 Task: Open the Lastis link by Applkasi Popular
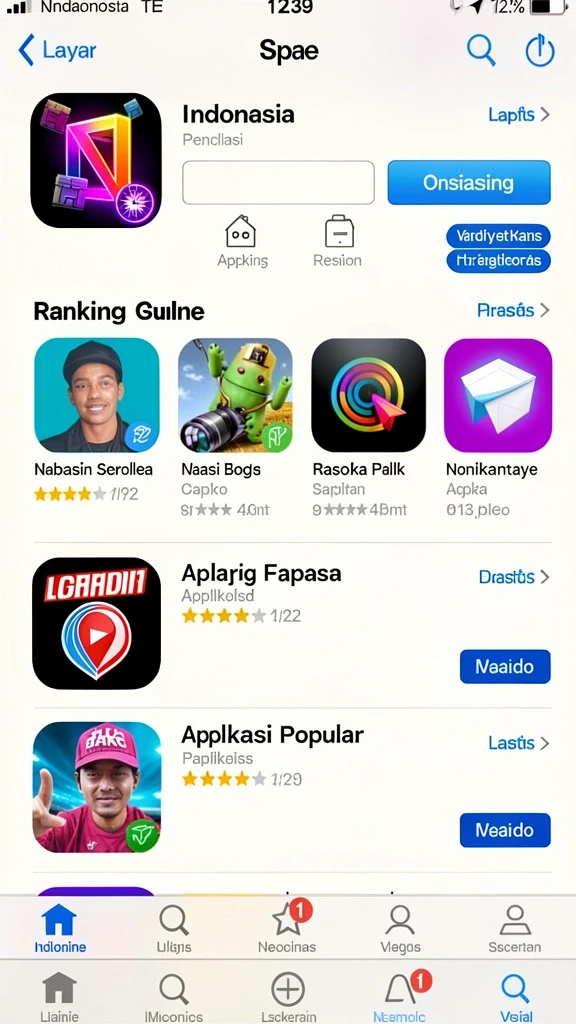tap(519, 743)
